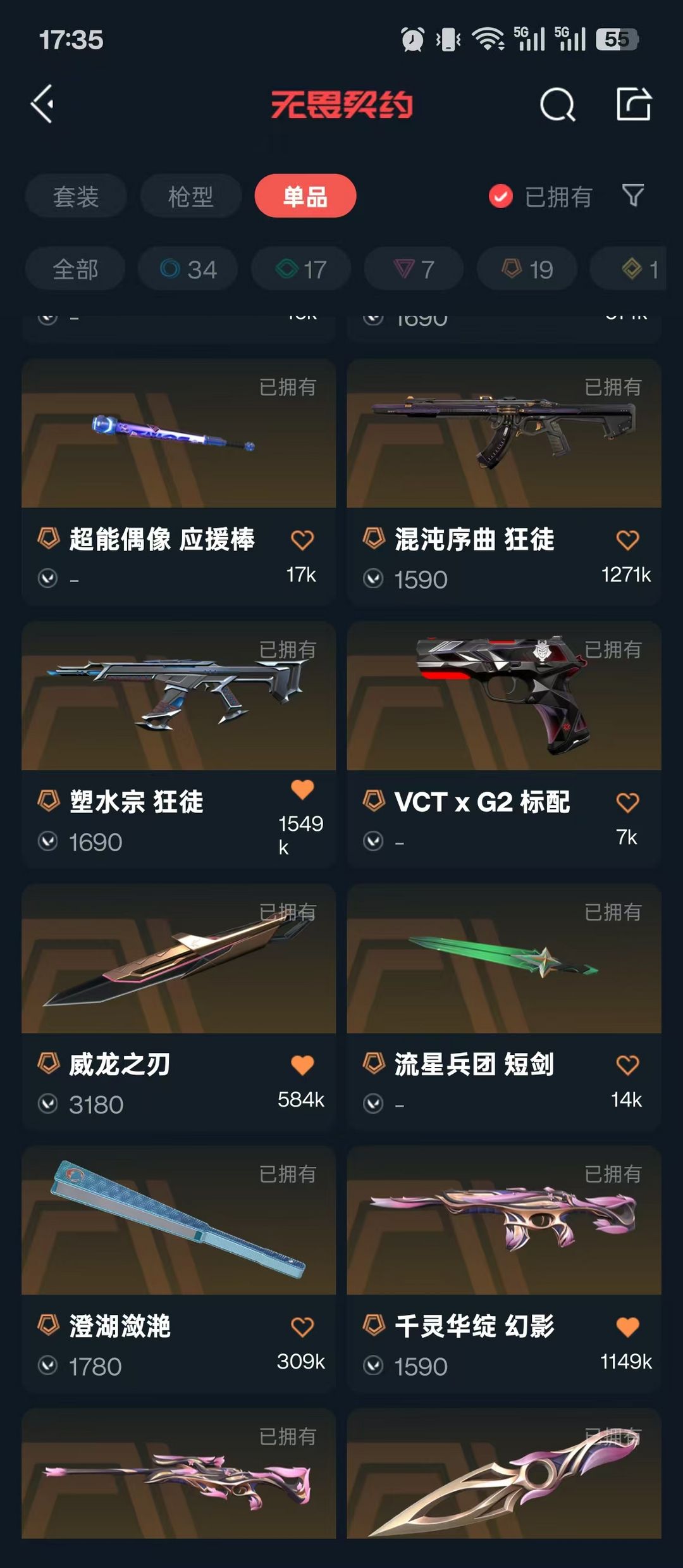Filter by the 34 blue tier chip

click(x=188, y=269)
